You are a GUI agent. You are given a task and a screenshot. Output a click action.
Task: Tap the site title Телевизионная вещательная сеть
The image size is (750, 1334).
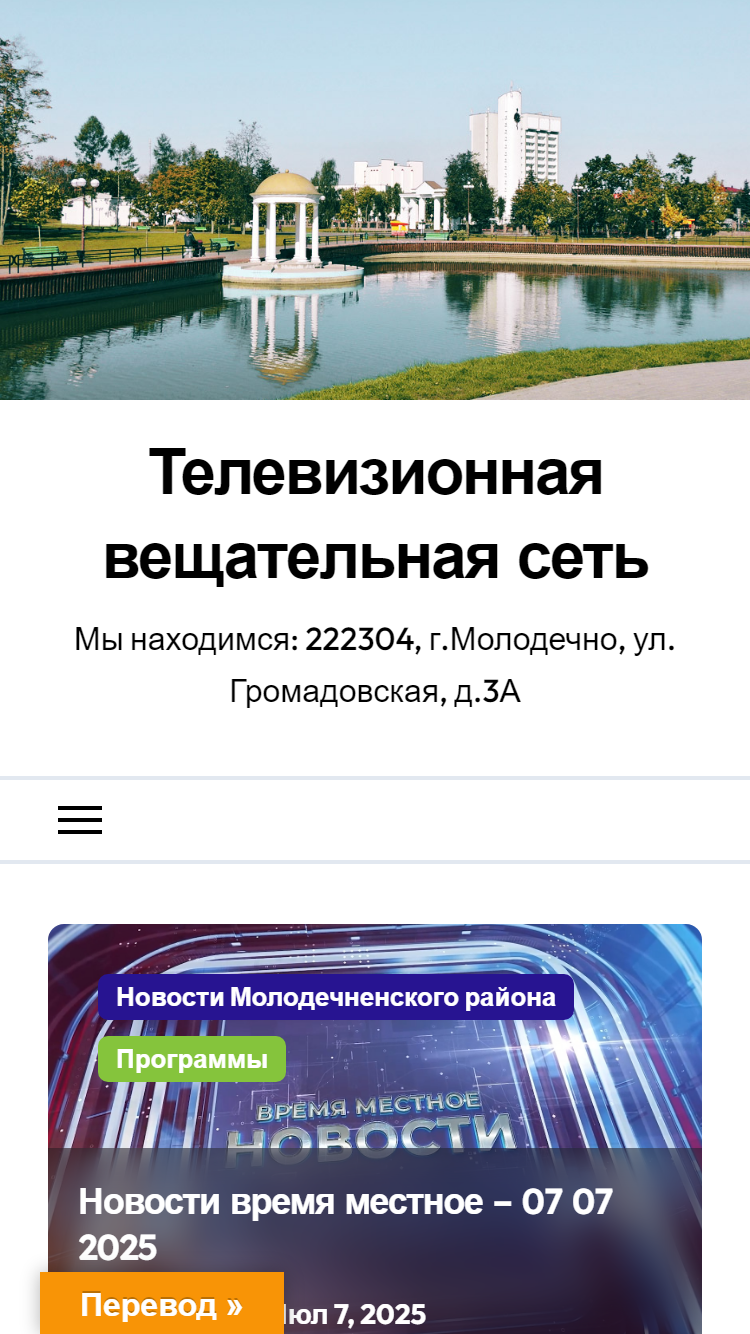376,516
